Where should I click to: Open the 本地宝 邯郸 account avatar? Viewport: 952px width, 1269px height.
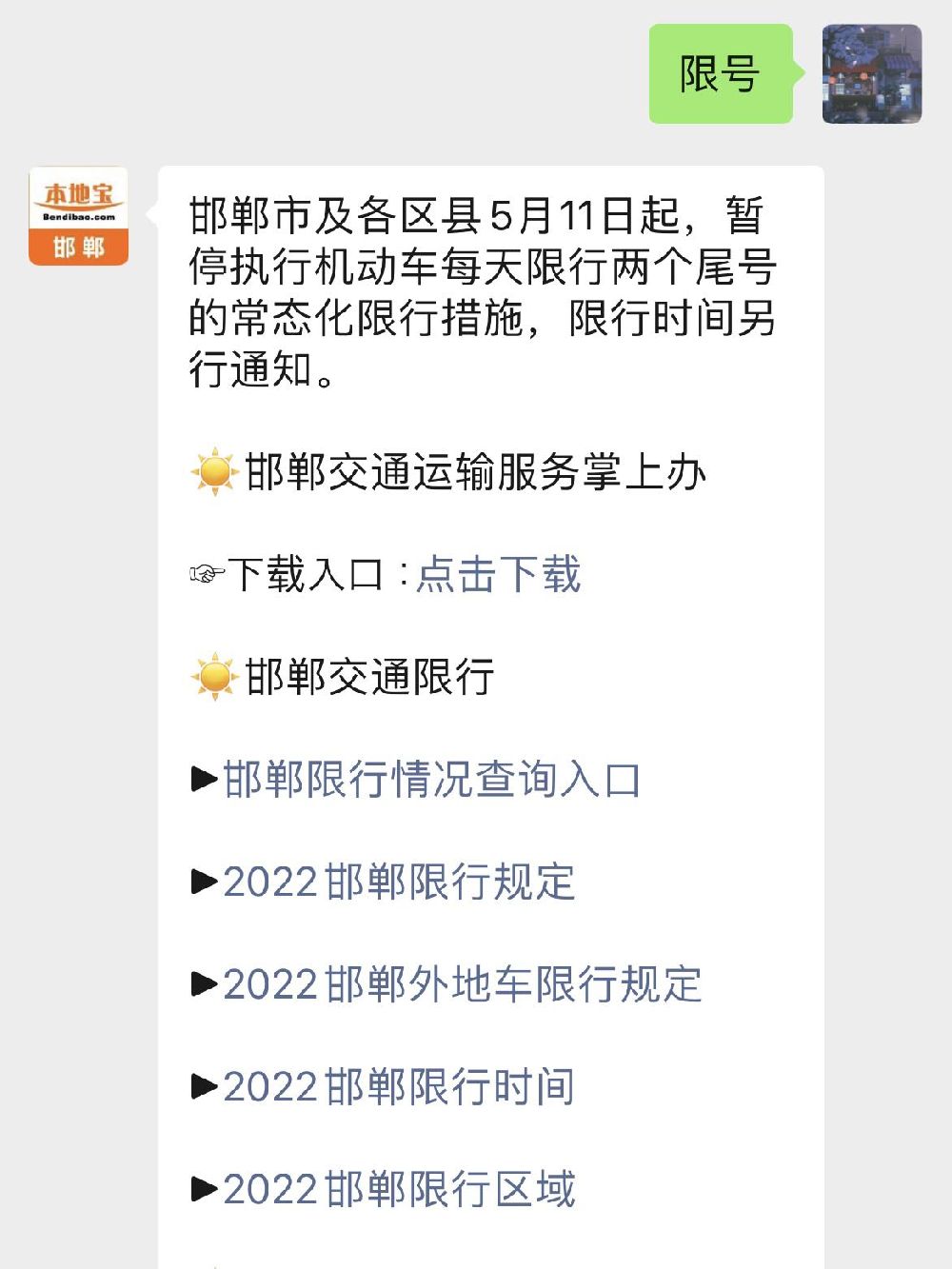pos(78,216)
